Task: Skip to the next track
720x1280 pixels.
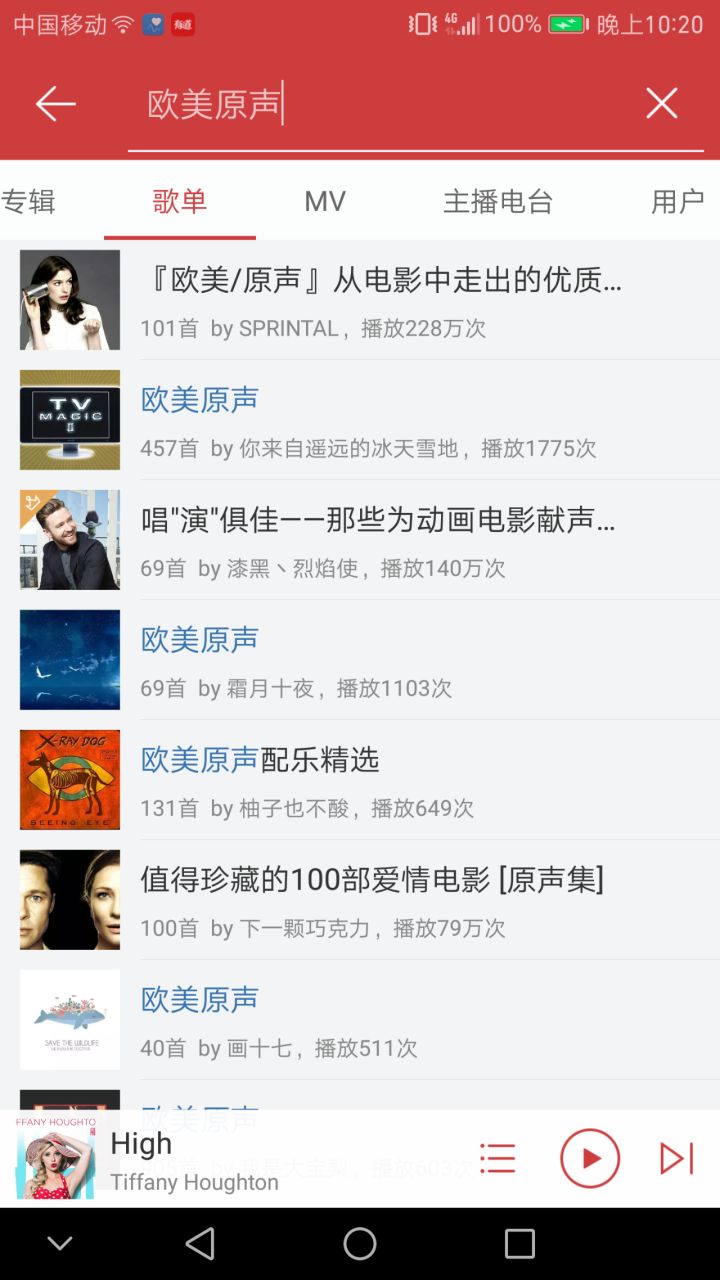Action: point(677,1158)
